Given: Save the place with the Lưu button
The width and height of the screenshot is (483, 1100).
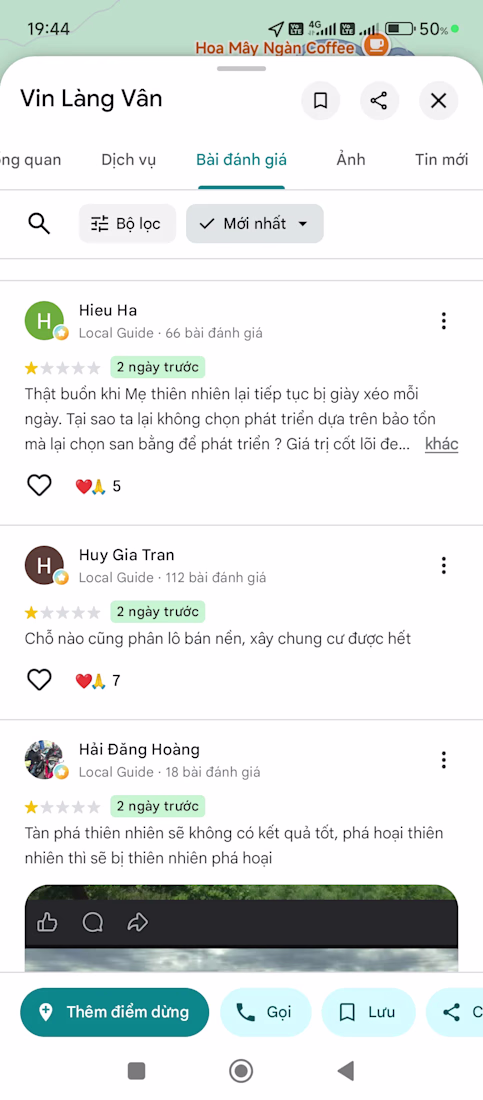Looking at the screenshot, I should tap(368, 1012).
